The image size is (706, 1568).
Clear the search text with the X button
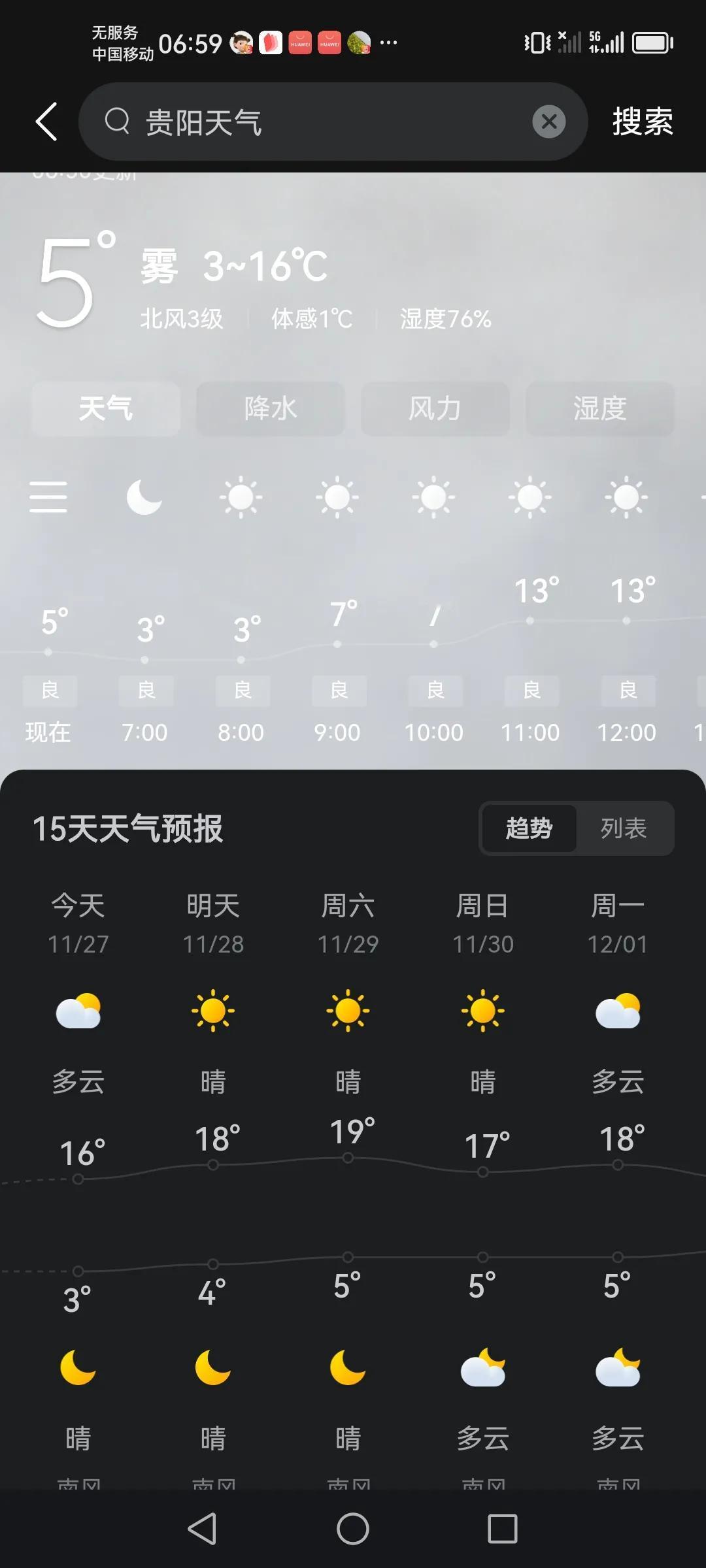(550, 122)
